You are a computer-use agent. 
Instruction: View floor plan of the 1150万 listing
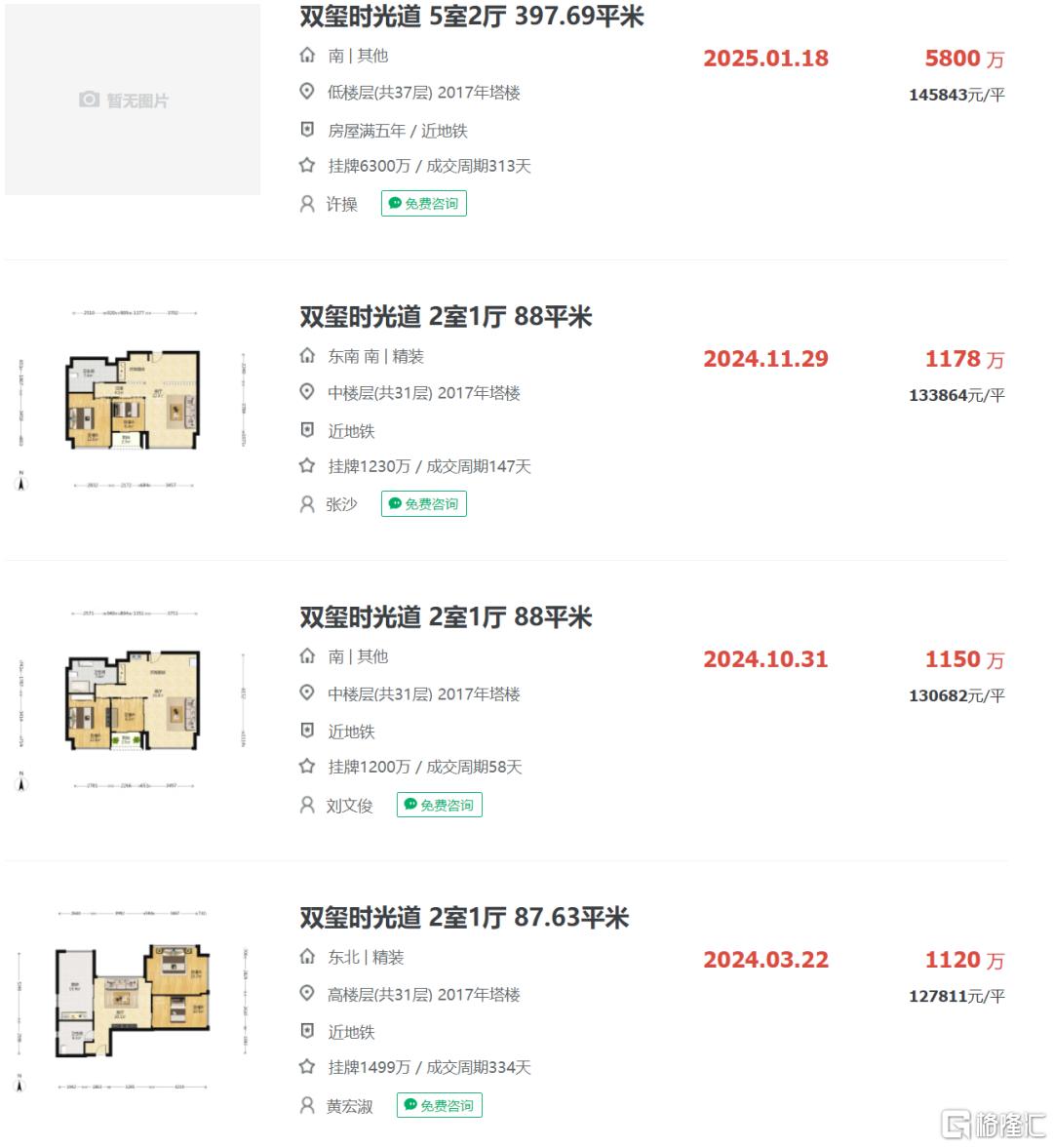(133, 701)
